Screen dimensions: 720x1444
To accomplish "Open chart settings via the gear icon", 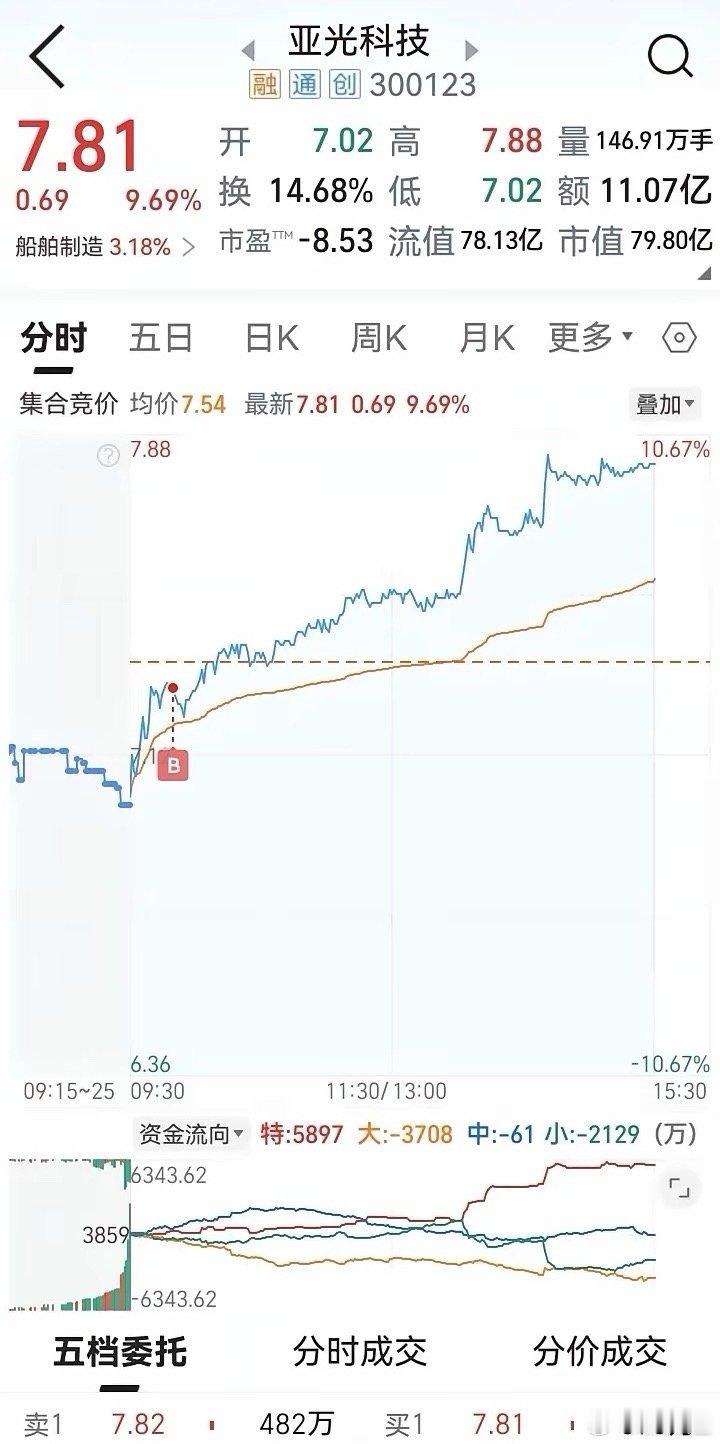I will 679,338.
